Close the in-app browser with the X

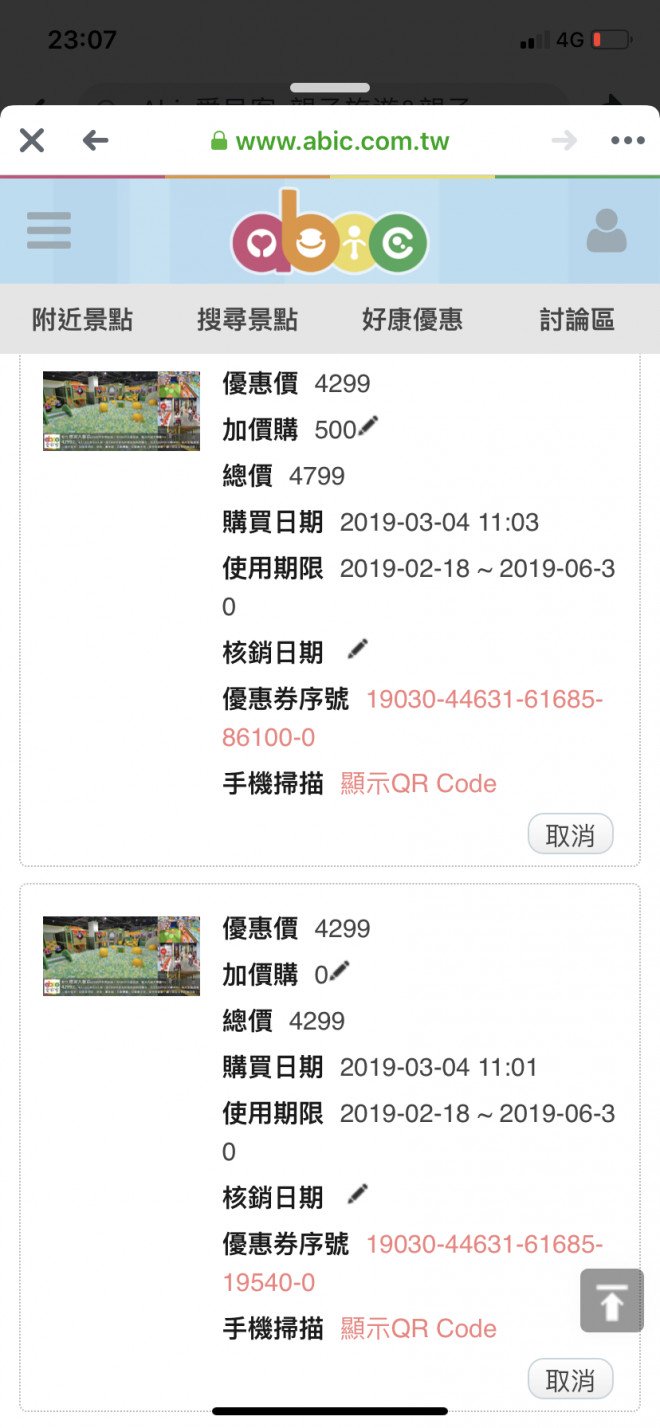(32, 140)
